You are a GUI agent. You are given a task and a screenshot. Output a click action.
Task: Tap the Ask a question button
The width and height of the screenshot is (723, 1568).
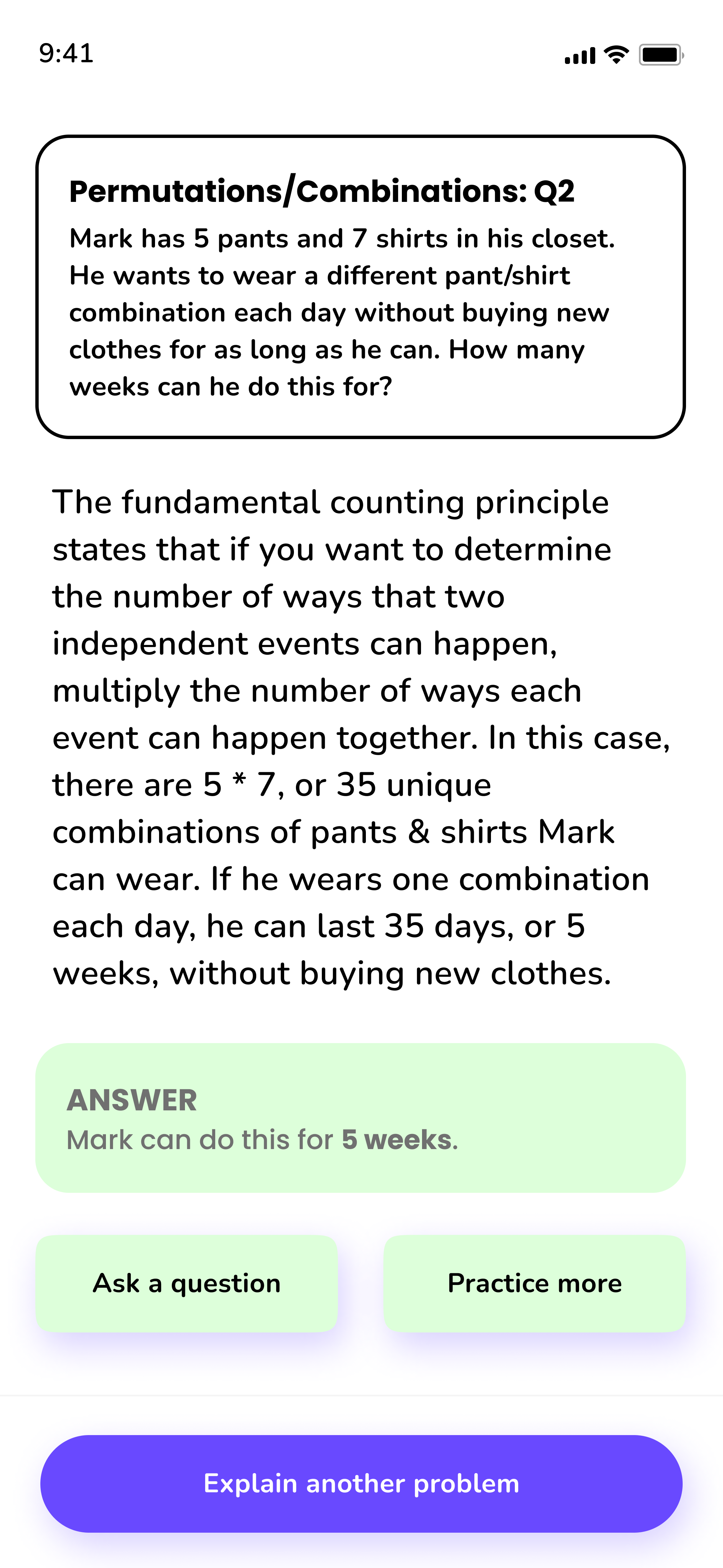point(187,1283)
